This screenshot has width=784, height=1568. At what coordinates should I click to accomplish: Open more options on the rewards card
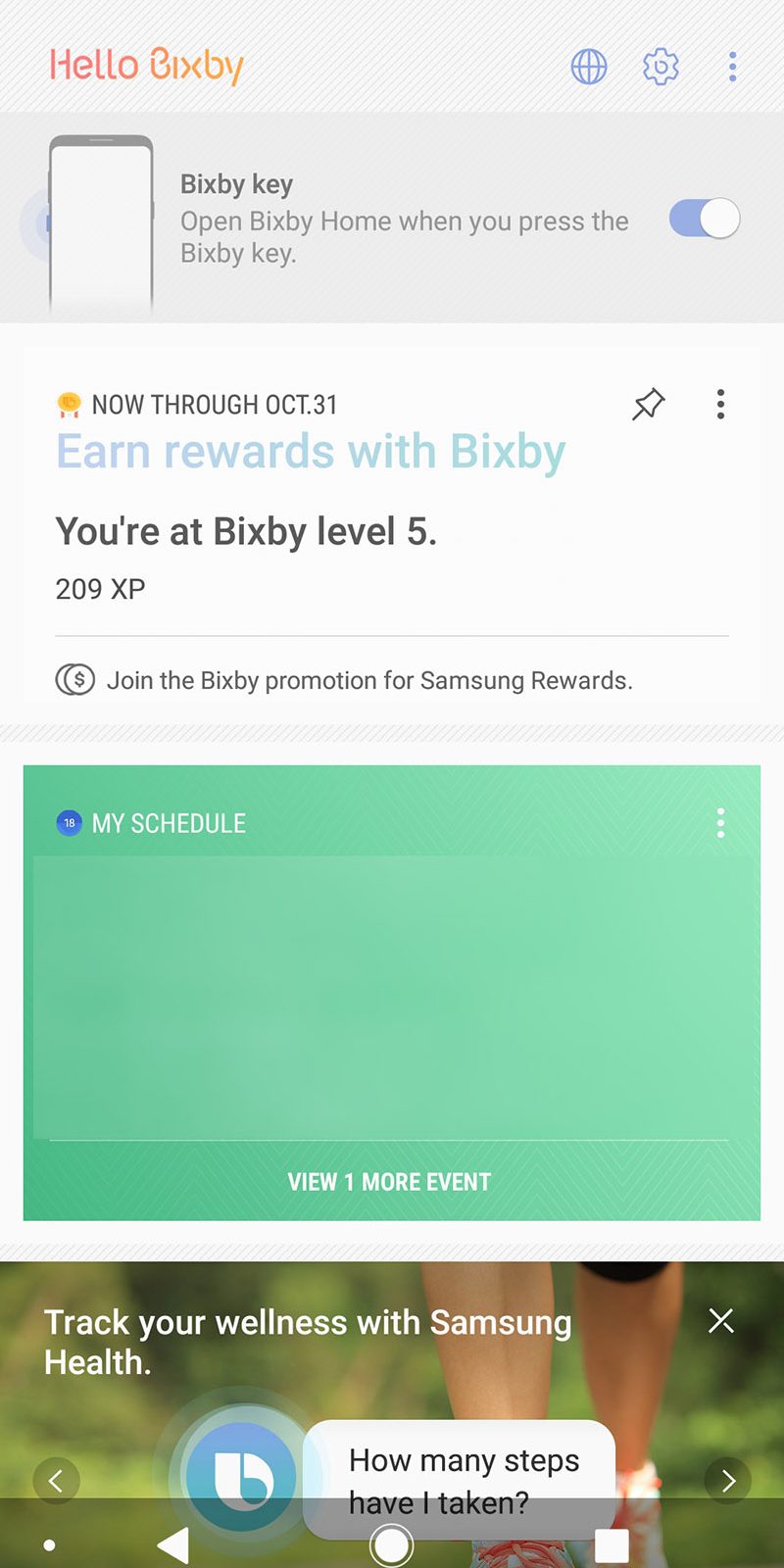coord(720,404)
